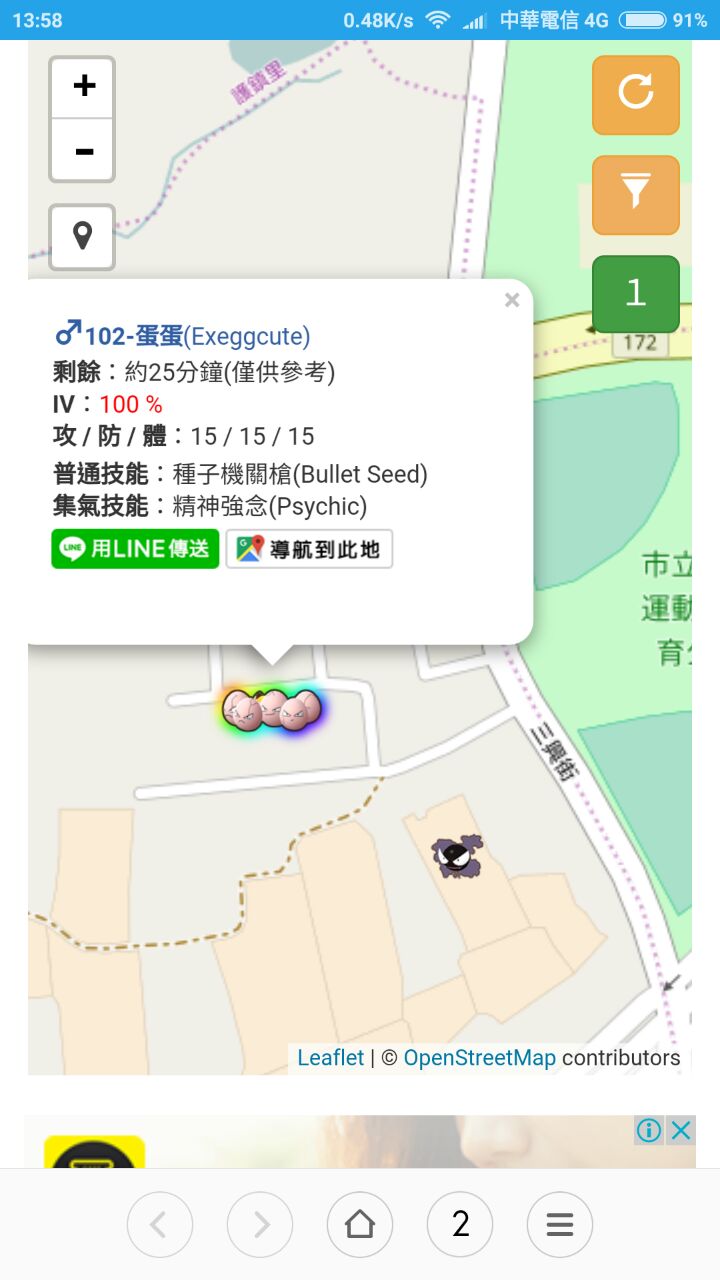This screenshot has height=1280, width=720.
Task: Open the ad info icon
Action: pyautogui.click(x=649, y=1130)
